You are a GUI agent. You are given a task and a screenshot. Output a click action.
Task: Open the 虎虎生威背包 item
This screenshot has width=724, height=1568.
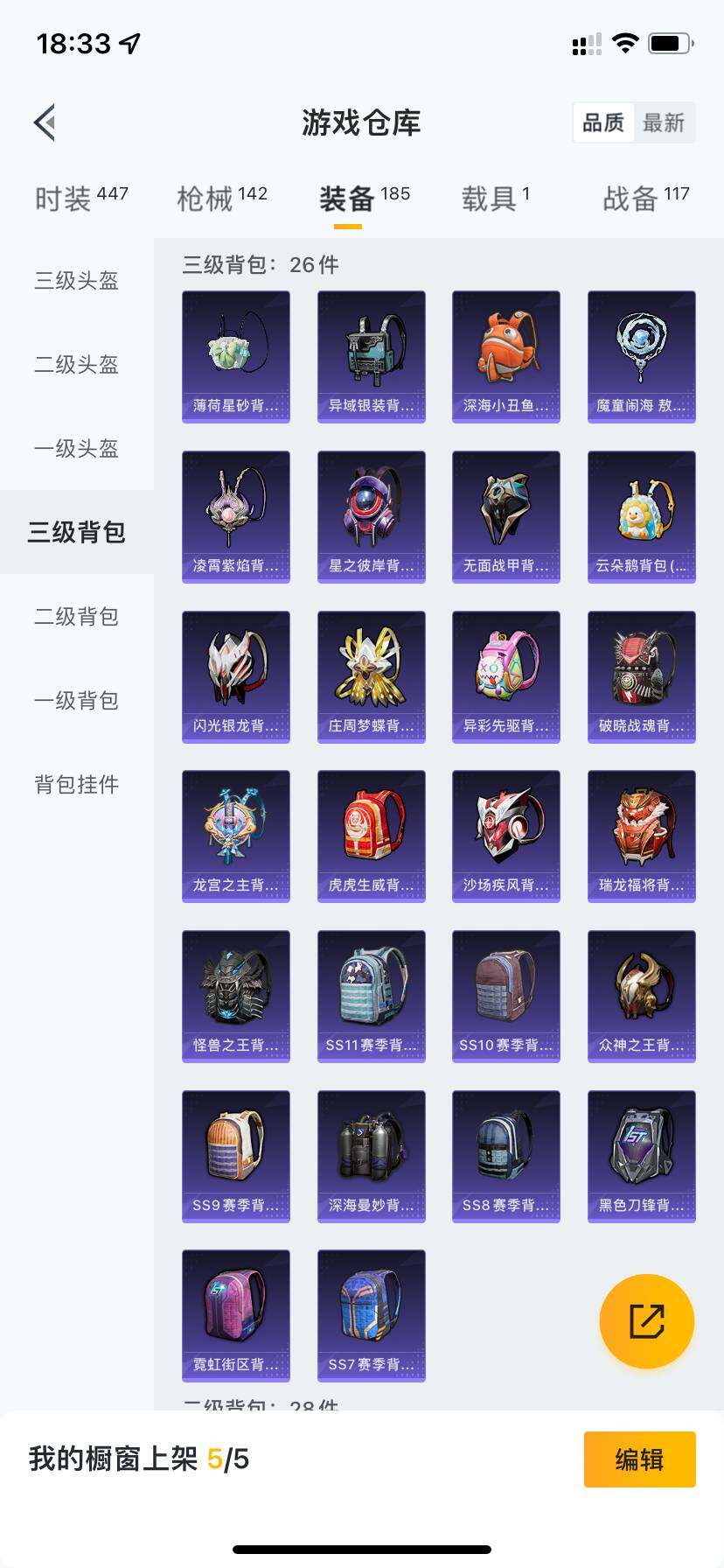371,836
